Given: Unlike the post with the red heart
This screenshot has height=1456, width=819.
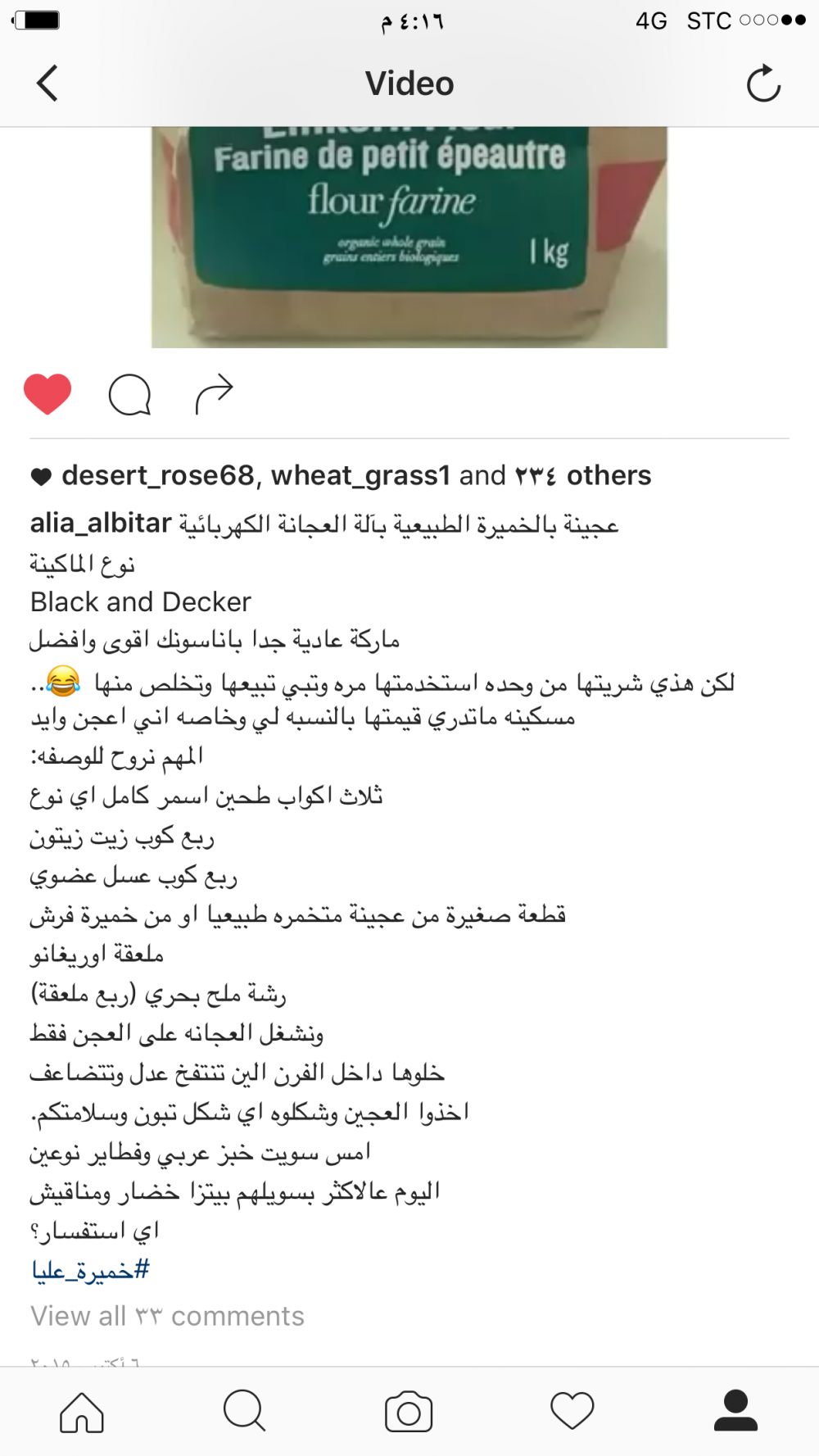Looking at the screenshot, I should tap(48, 394).
